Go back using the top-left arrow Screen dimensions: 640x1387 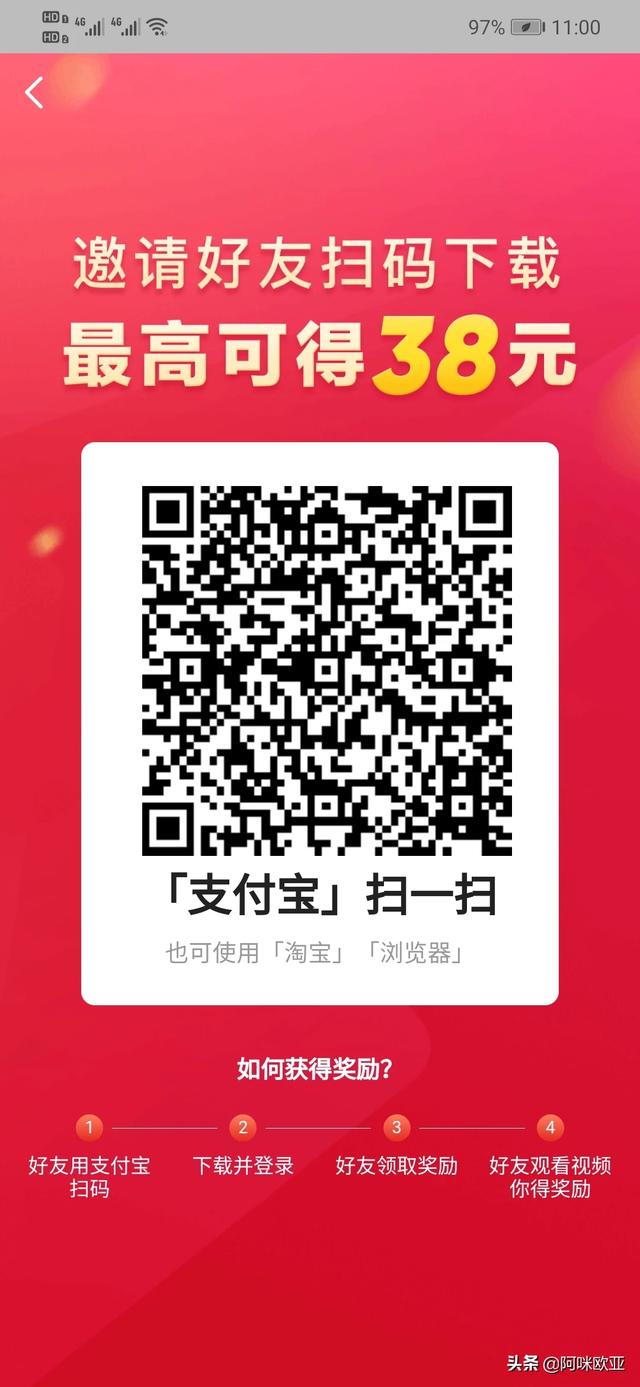click(35, 93)
